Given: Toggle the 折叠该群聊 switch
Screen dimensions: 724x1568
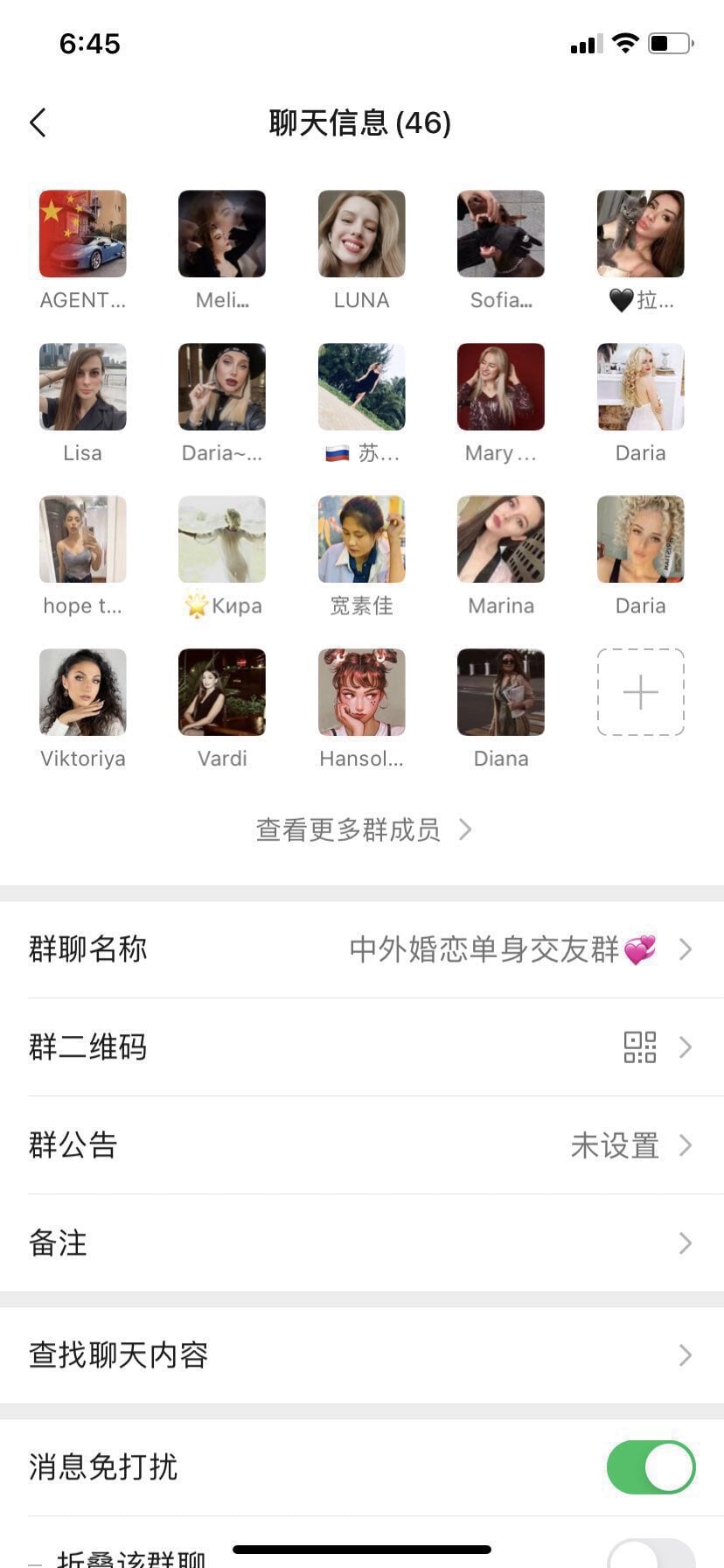Looking at the screenshot, I should [x=651, y=1554].
